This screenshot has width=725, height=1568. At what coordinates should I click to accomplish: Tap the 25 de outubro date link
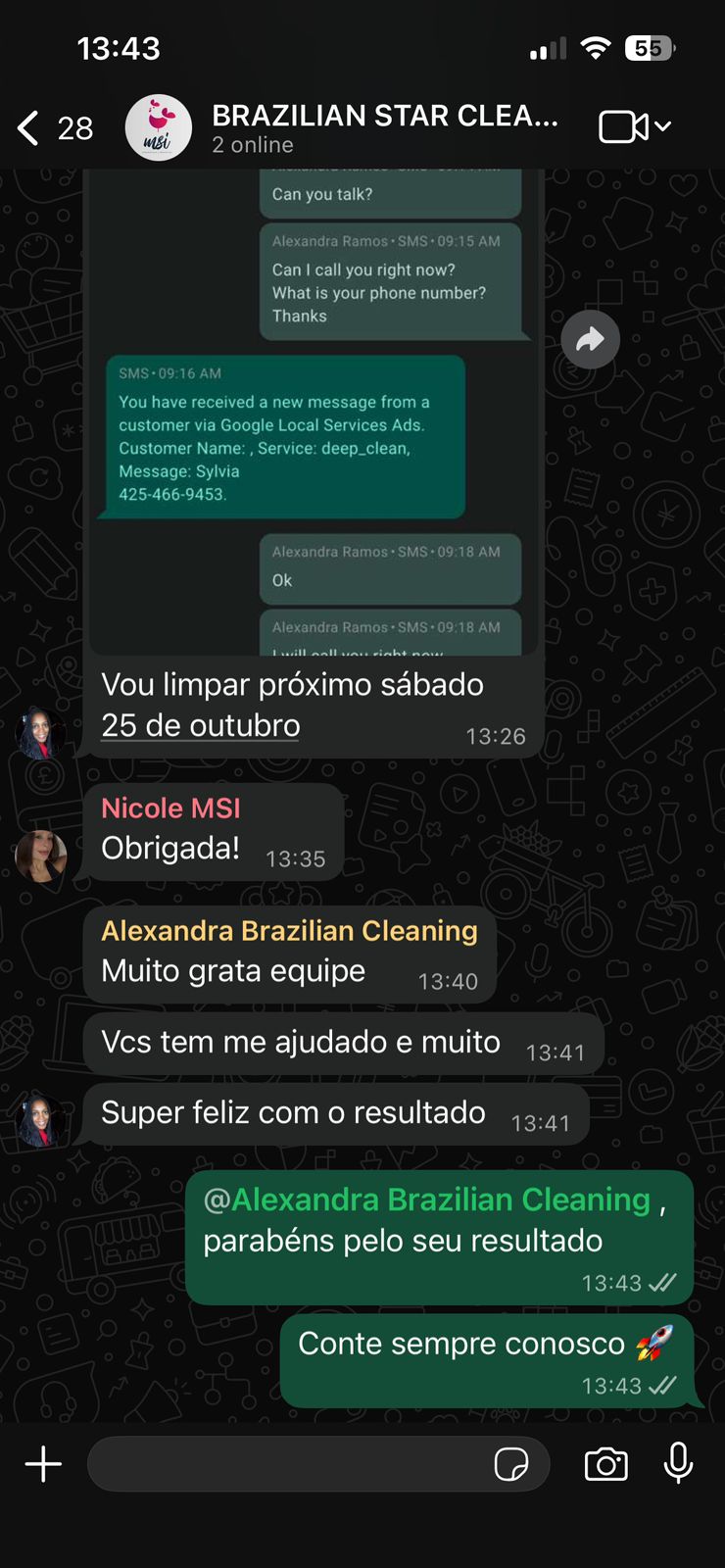click(x=201, y=726)
